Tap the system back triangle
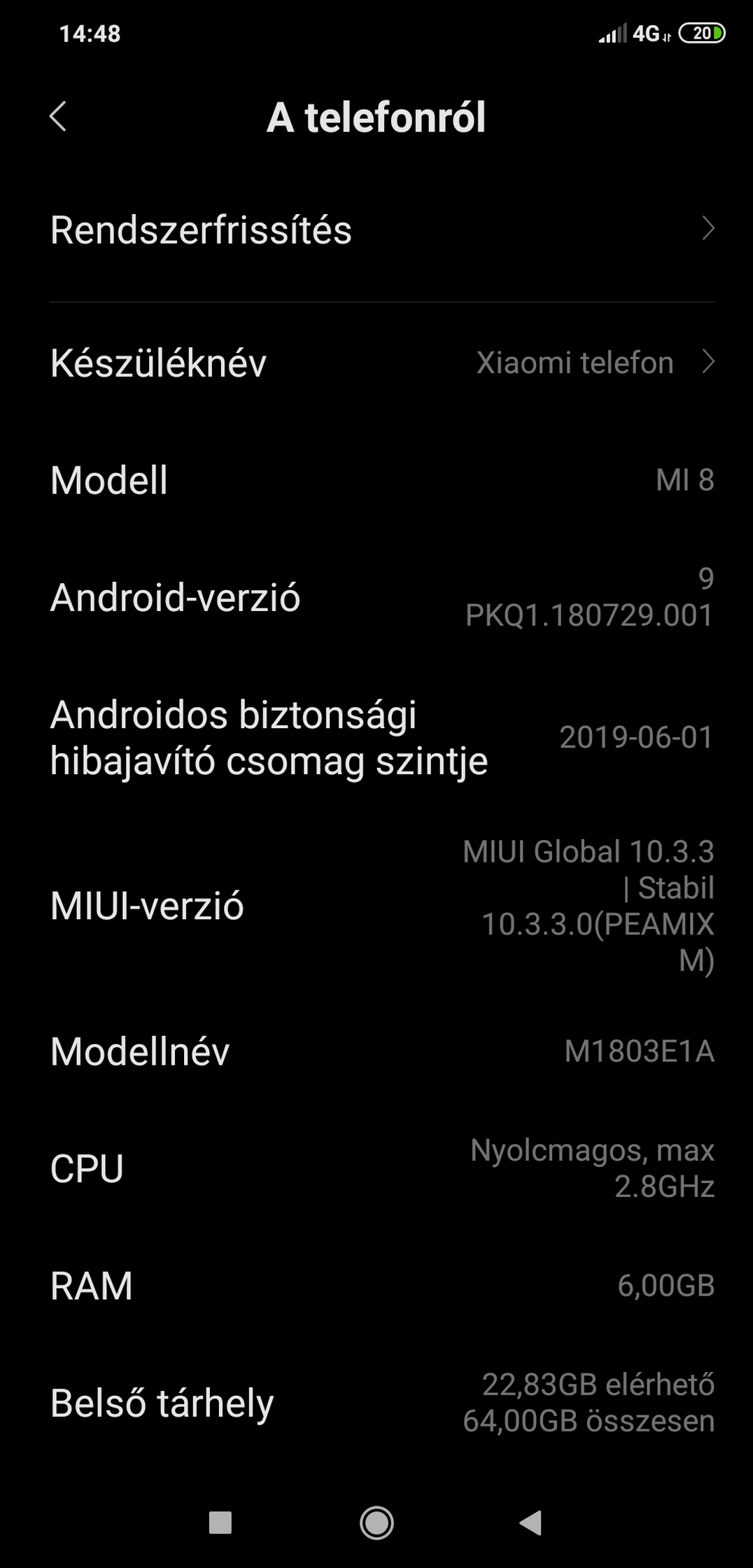 coord(531,1522)
